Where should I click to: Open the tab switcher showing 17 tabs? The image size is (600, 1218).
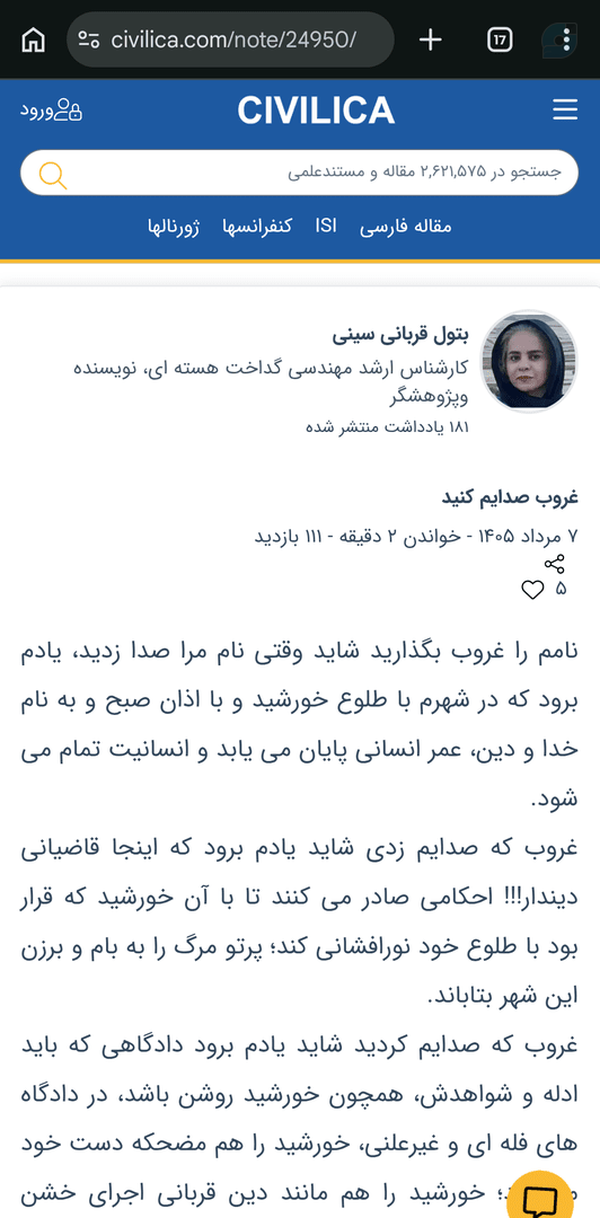(x=499, y=40)
